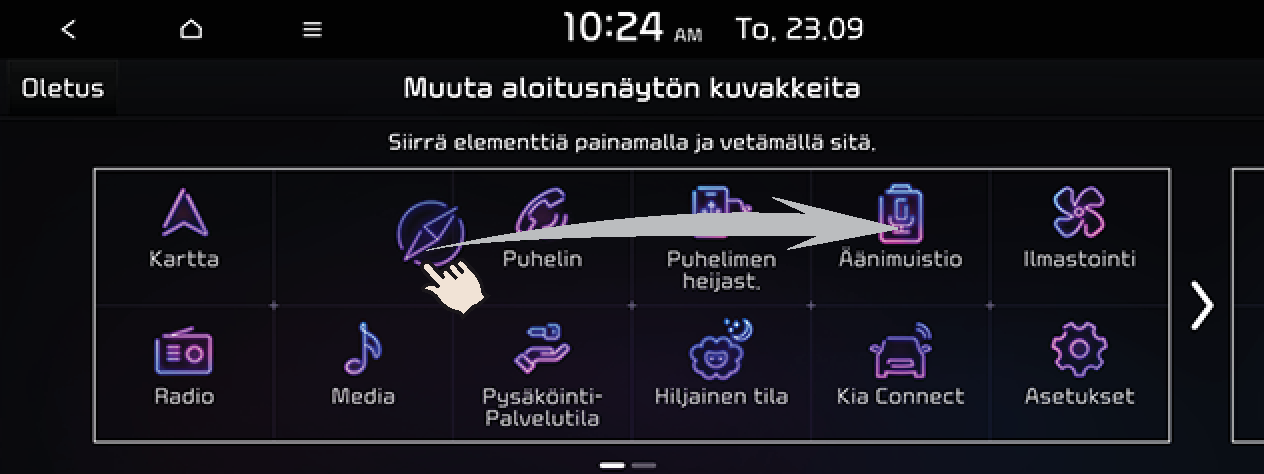Viewport: 1264px width, 474px height.
Task: Select the Puhelin icon
Action: [542, 232]
